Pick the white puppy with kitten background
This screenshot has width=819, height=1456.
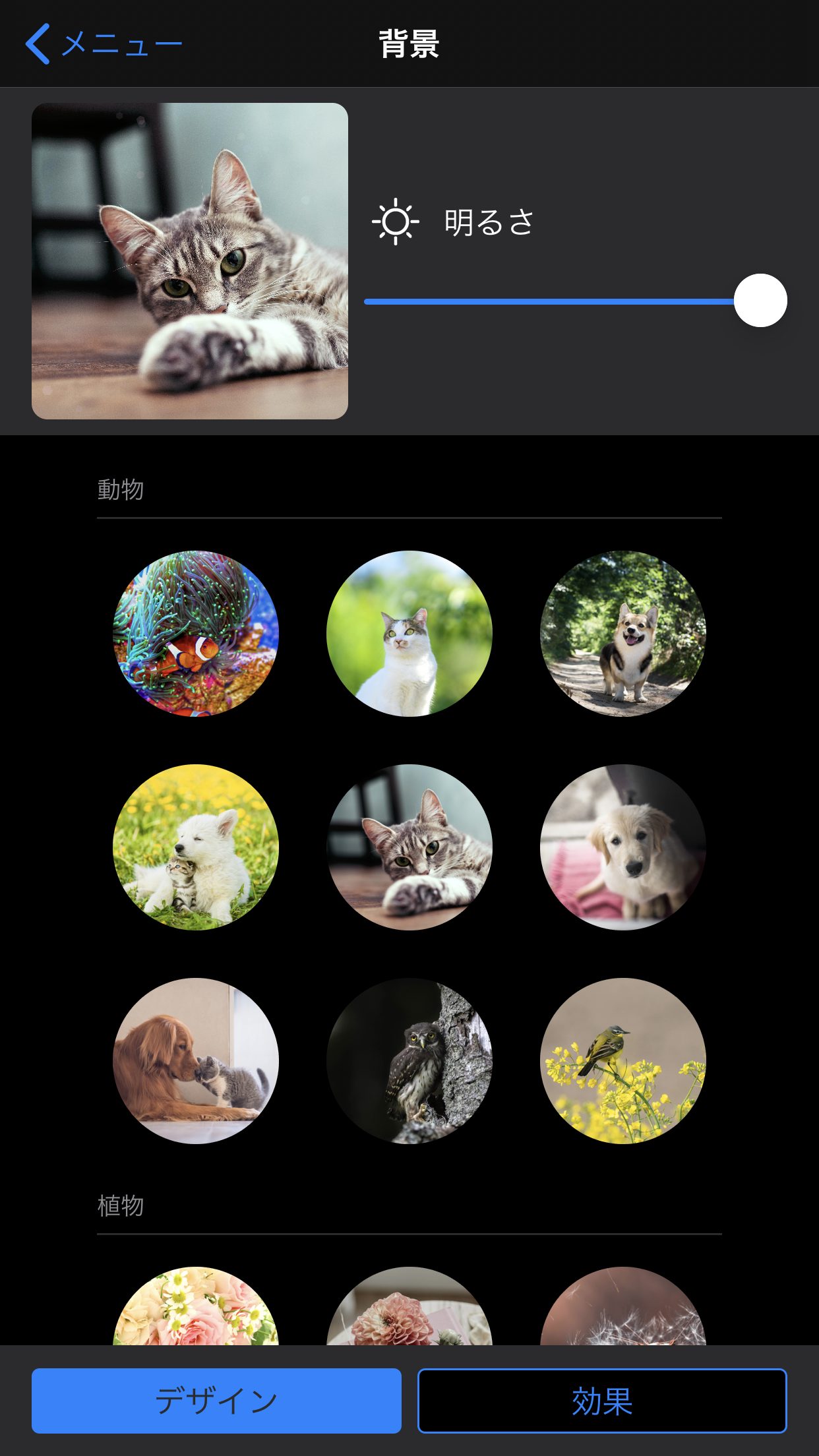[x=196, y=847]
